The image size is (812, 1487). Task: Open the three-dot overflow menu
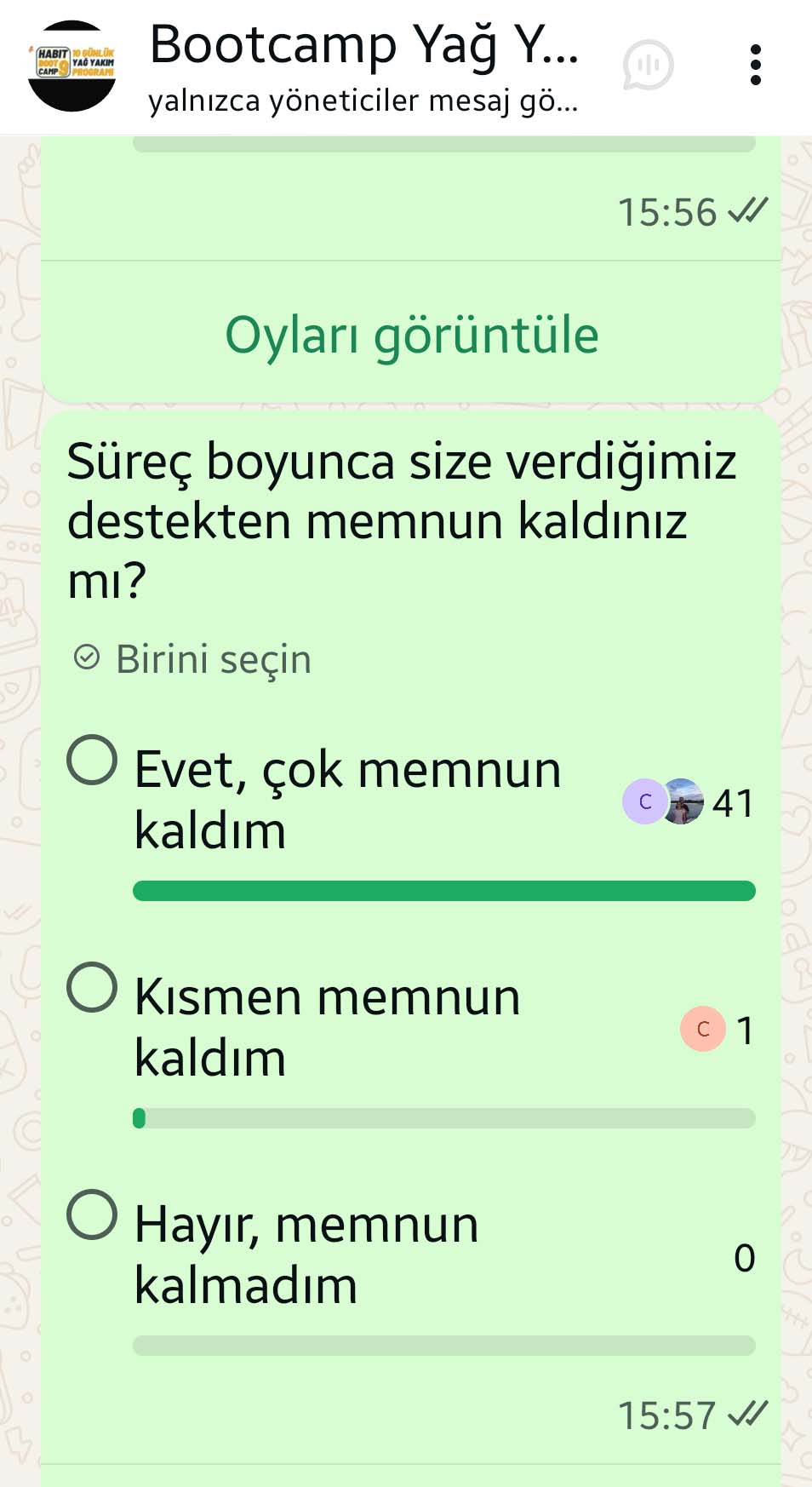755,66
